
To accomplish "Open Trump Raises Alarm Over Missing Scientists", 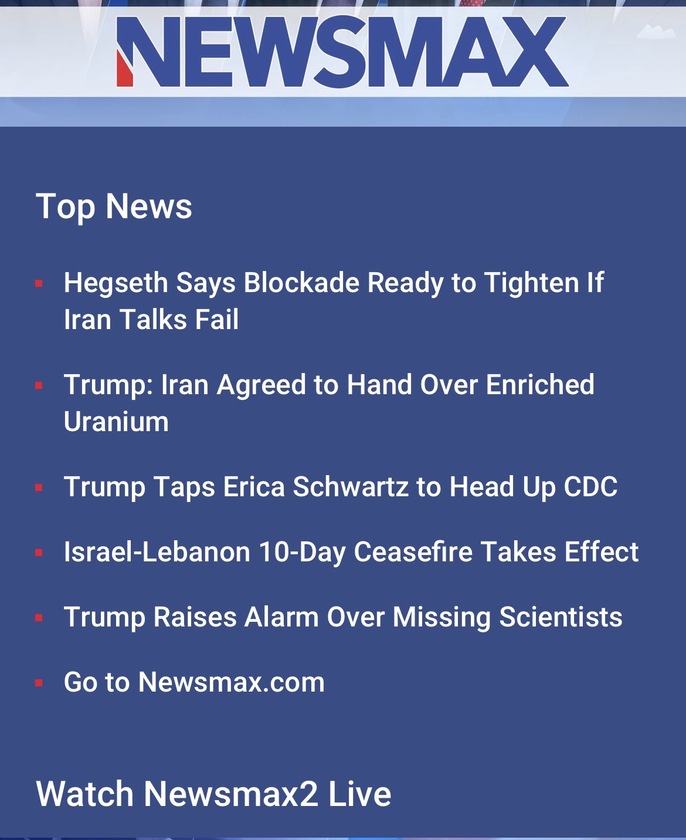I will pos(343,617).
